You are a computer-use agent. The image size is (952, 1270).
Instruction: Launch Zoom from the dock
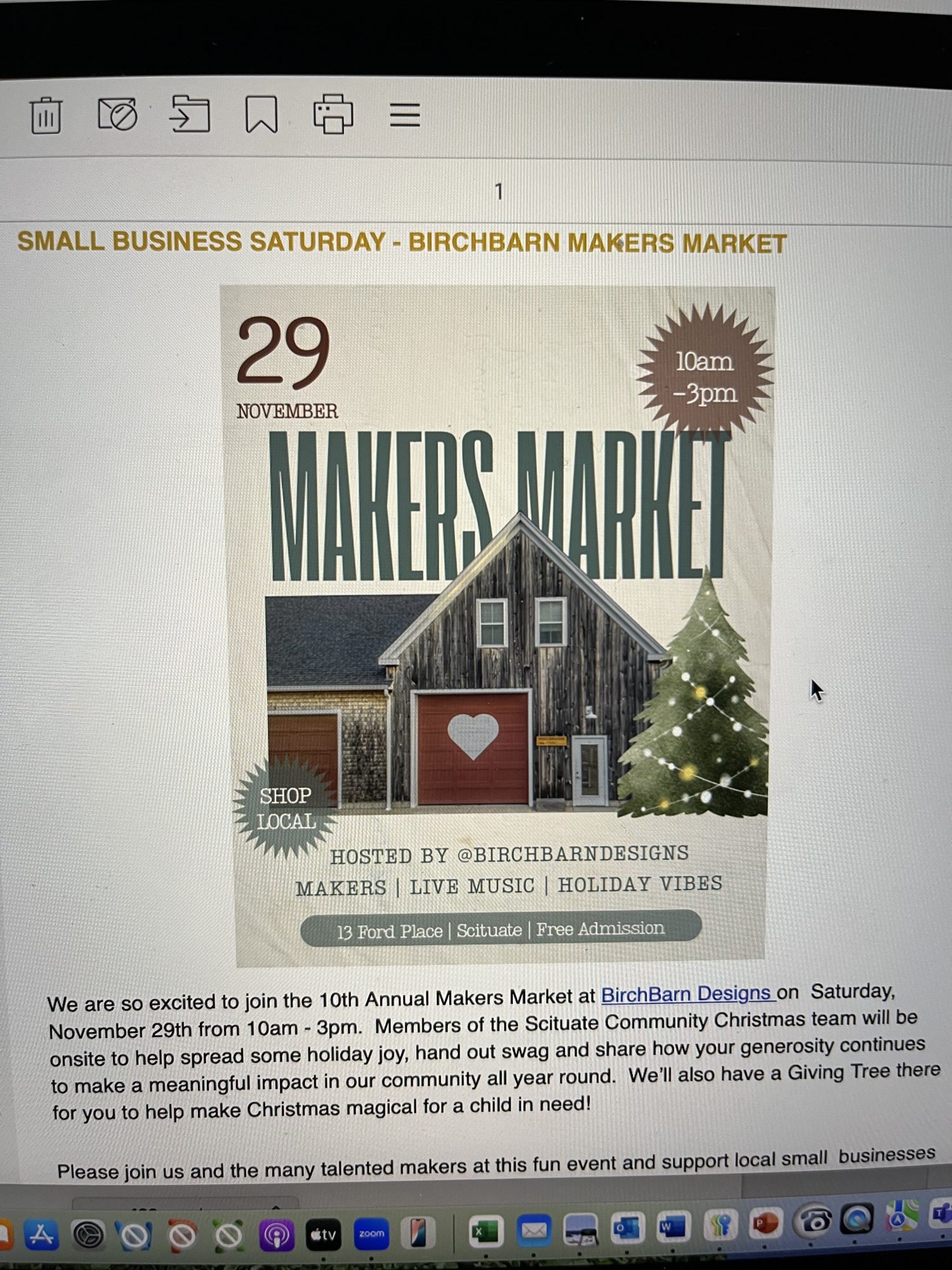[x=371, y=1233]
